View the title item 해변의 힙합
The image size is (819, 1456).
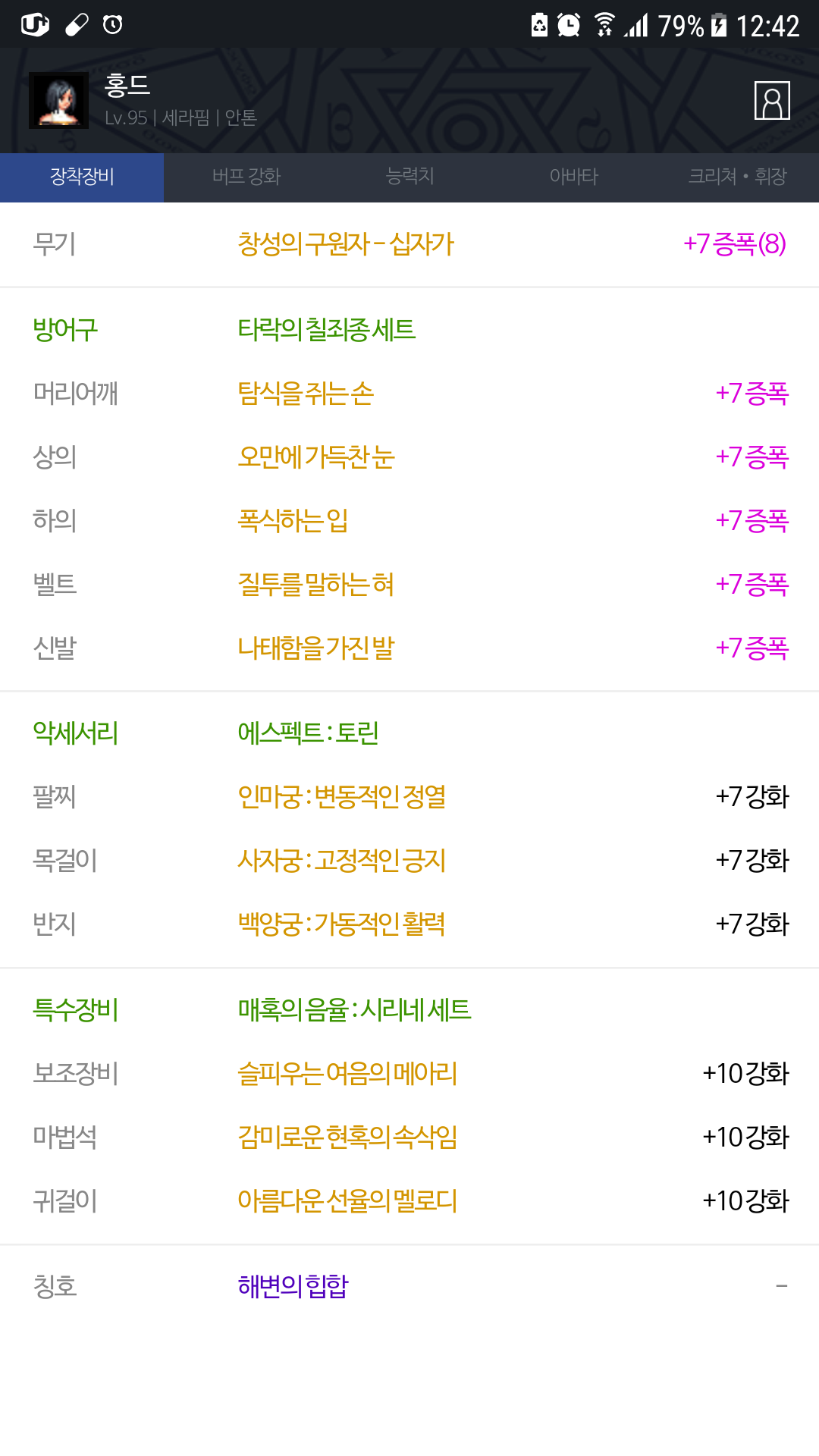293,1286
